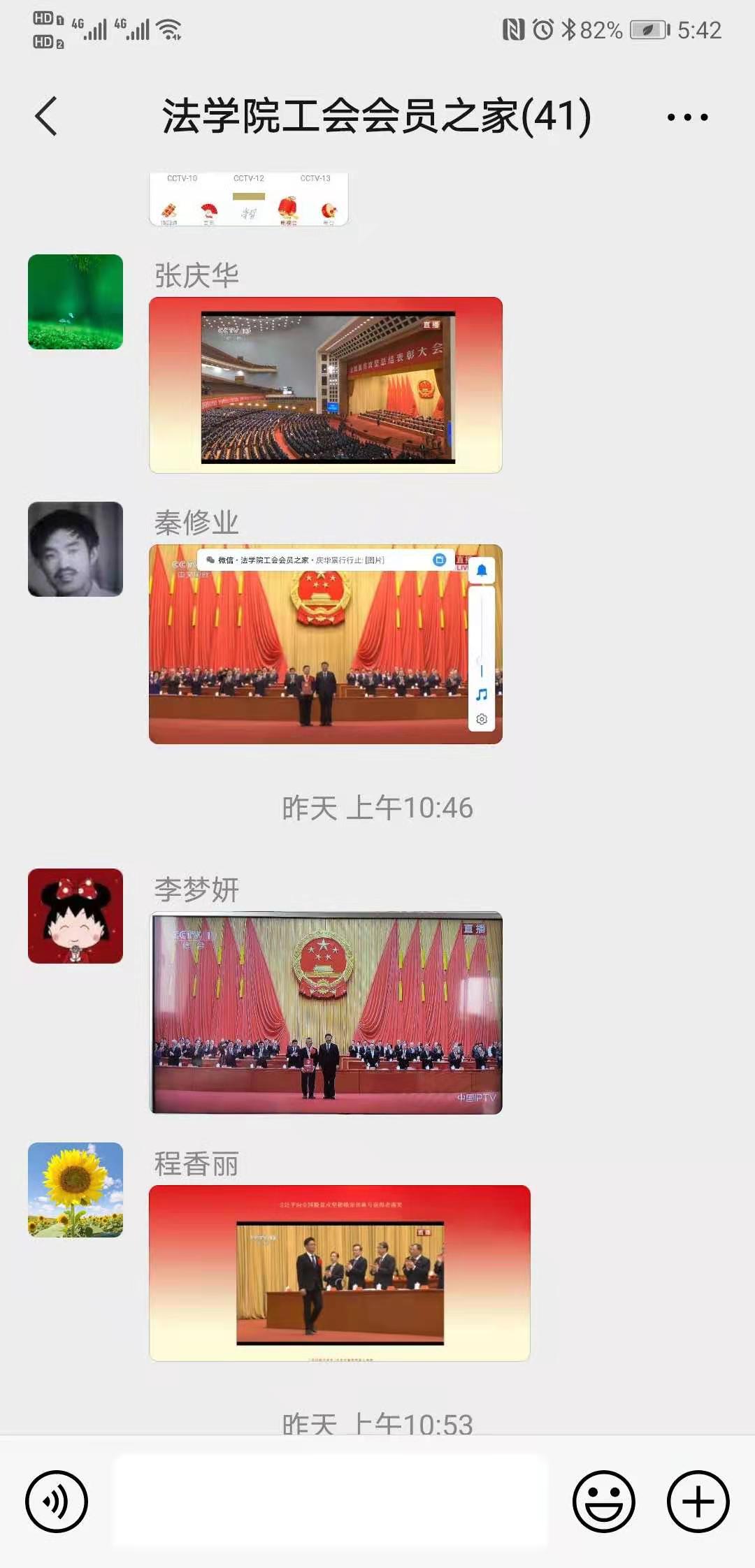Screen dimensions: 755x1568
Task: Open 李梦妍's profile avatar
Action: 75,916
